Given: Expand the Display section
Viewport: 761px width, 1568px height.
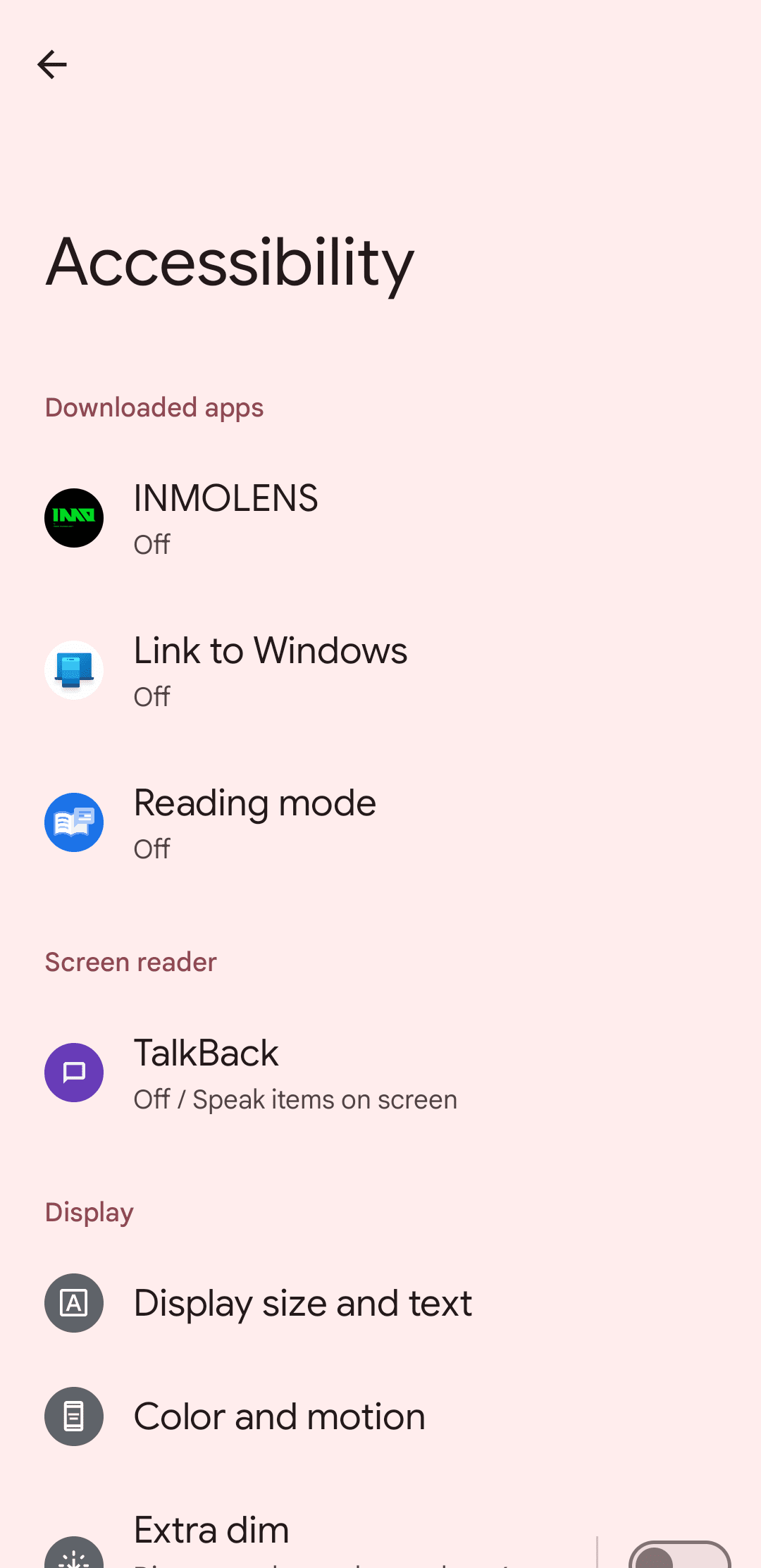Looking at the screenshot, I should point(89,1211).
